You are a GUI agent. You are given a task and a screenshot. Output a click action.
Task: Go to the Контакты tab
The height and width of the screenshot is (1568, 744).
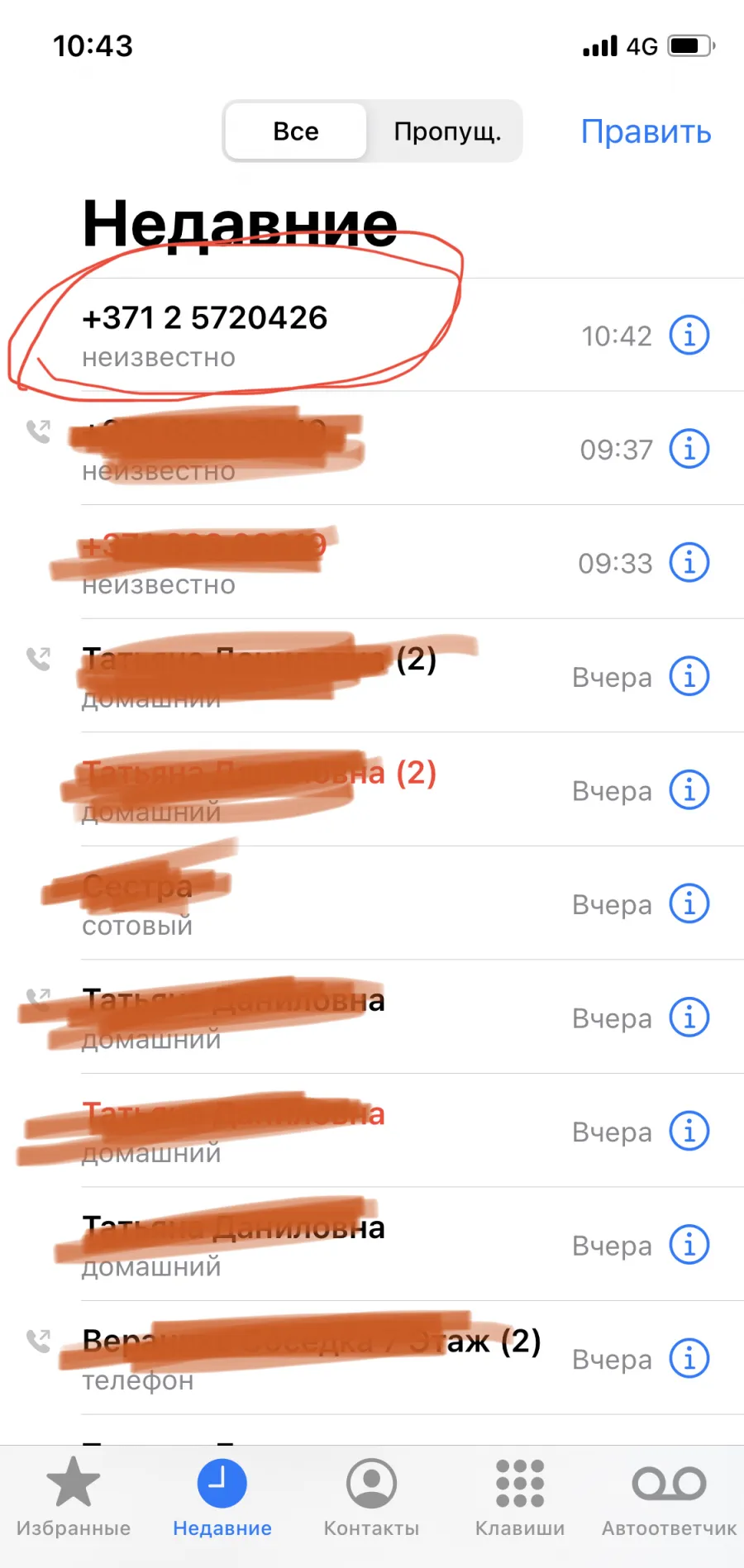click(x=371, y=1497)
